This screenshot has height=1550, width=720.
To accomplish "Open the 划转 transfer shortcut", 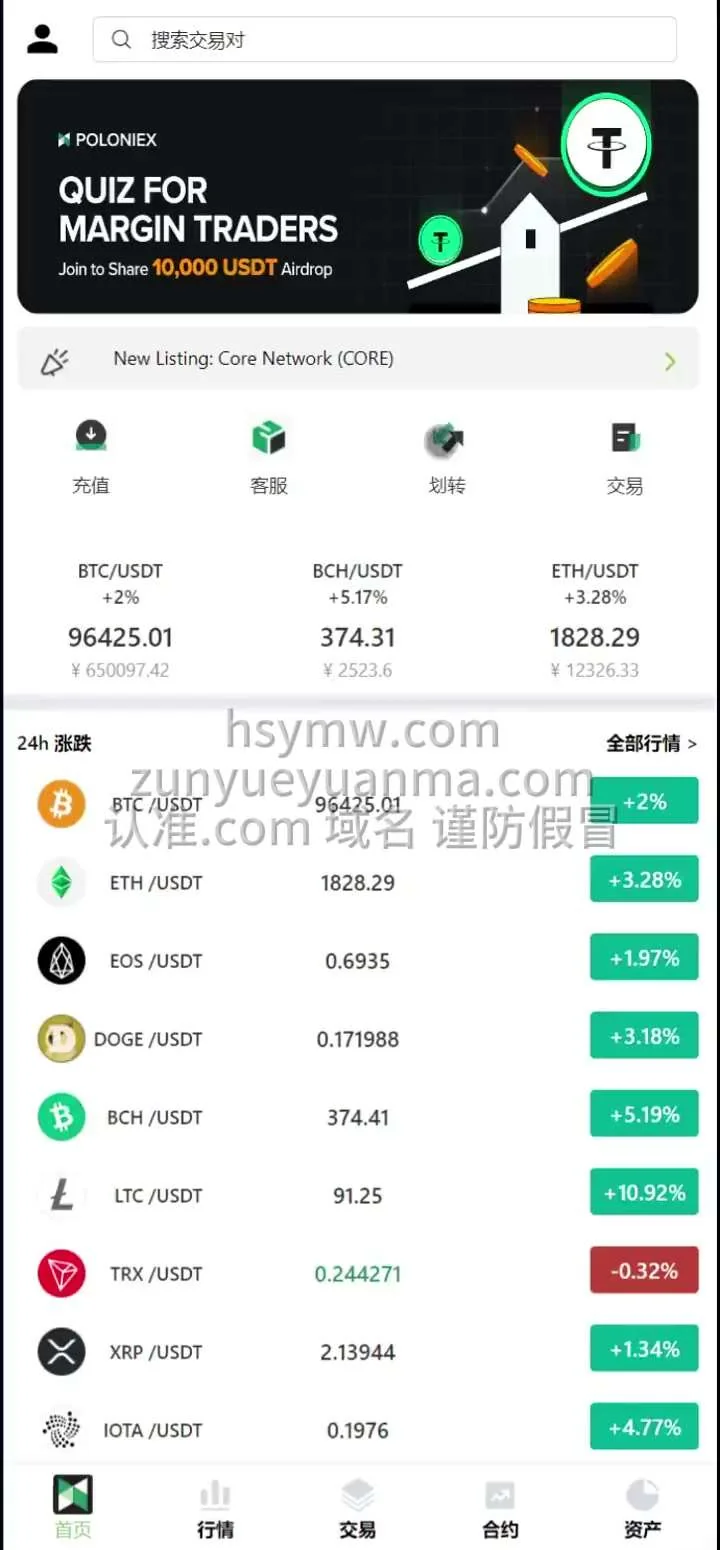I will click(x=446, y=457).
